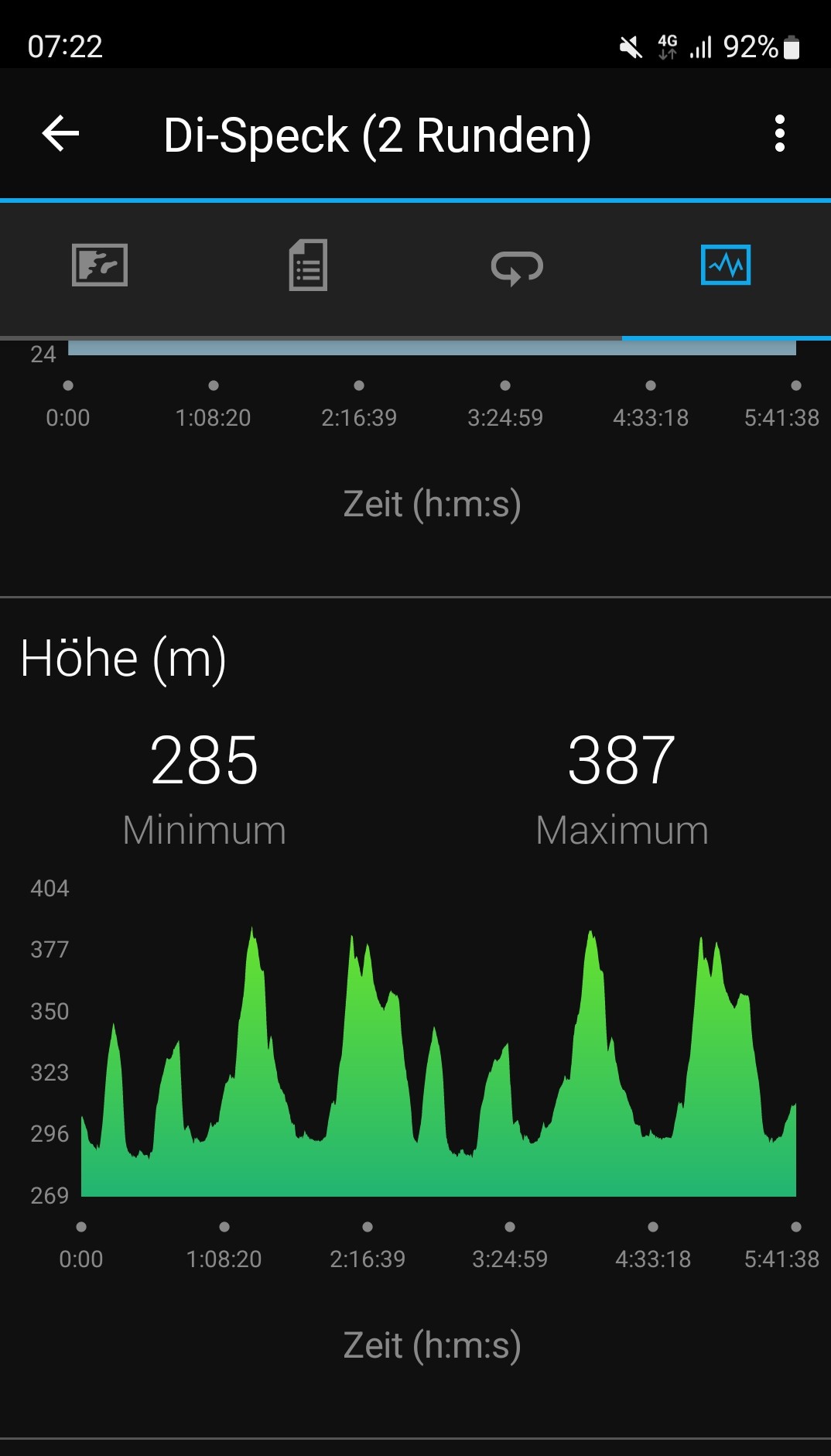Switch to the map overview tab
831x1456 pixels.
[x=100, y=266]
